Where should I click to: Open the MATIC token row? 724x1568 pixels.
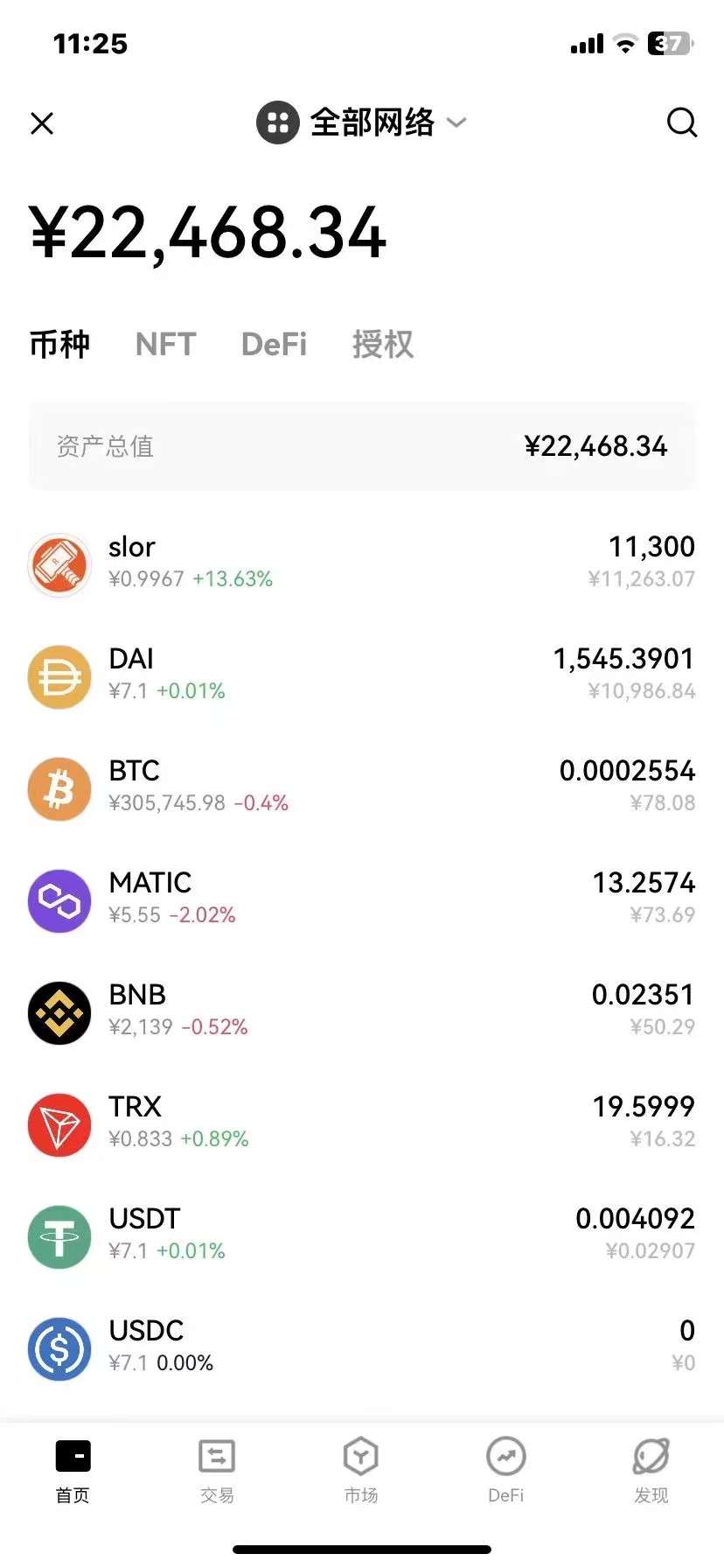[362, 900]
